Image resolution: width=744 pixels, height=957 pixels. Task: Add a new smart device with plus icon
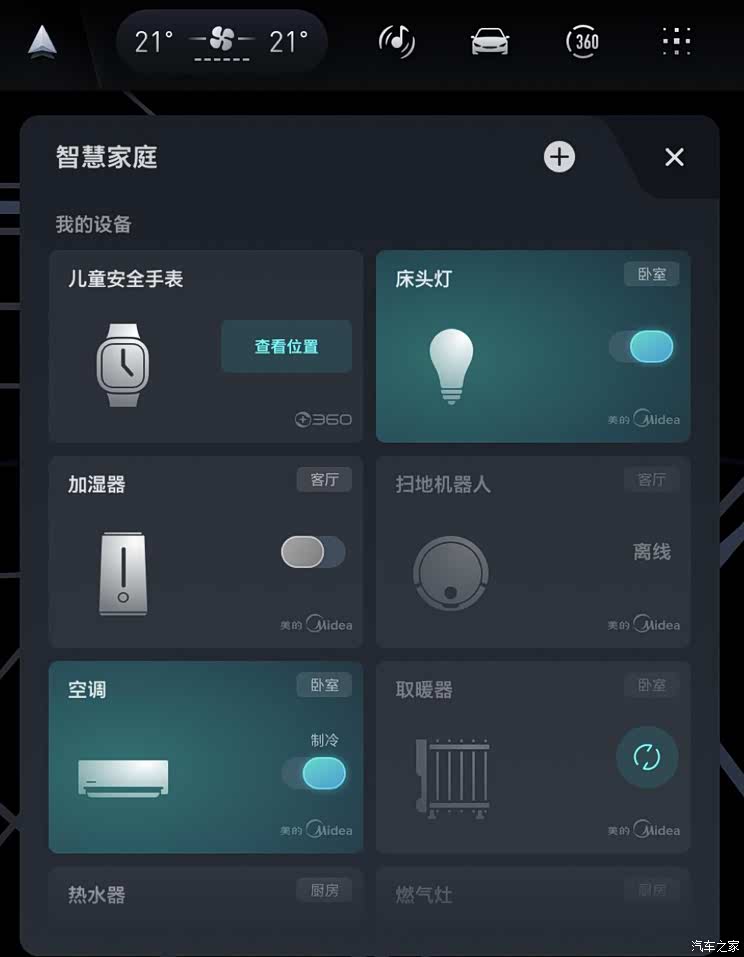coord(559,157)
